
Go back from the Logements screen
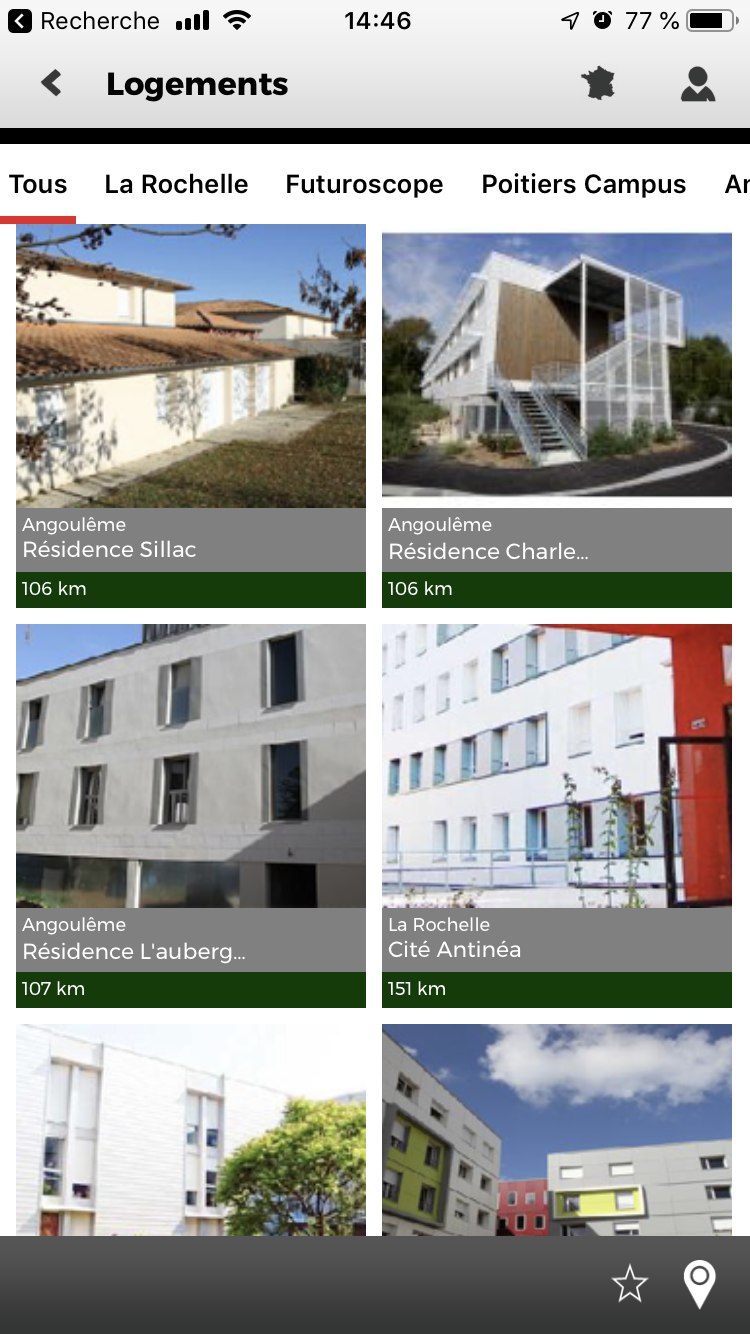point(51,83)
